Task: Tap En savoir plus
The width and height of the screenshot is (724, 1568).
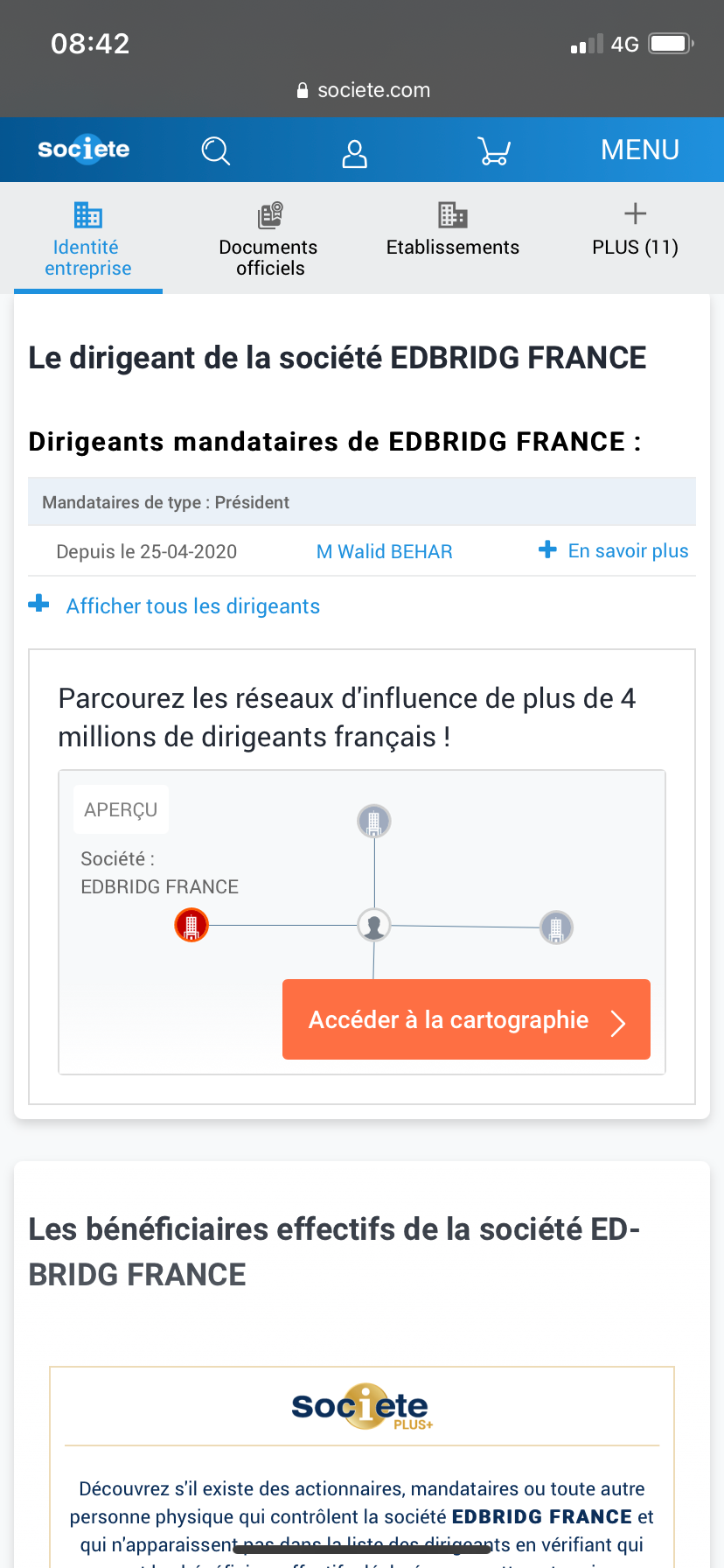Action: coord(613,550)
